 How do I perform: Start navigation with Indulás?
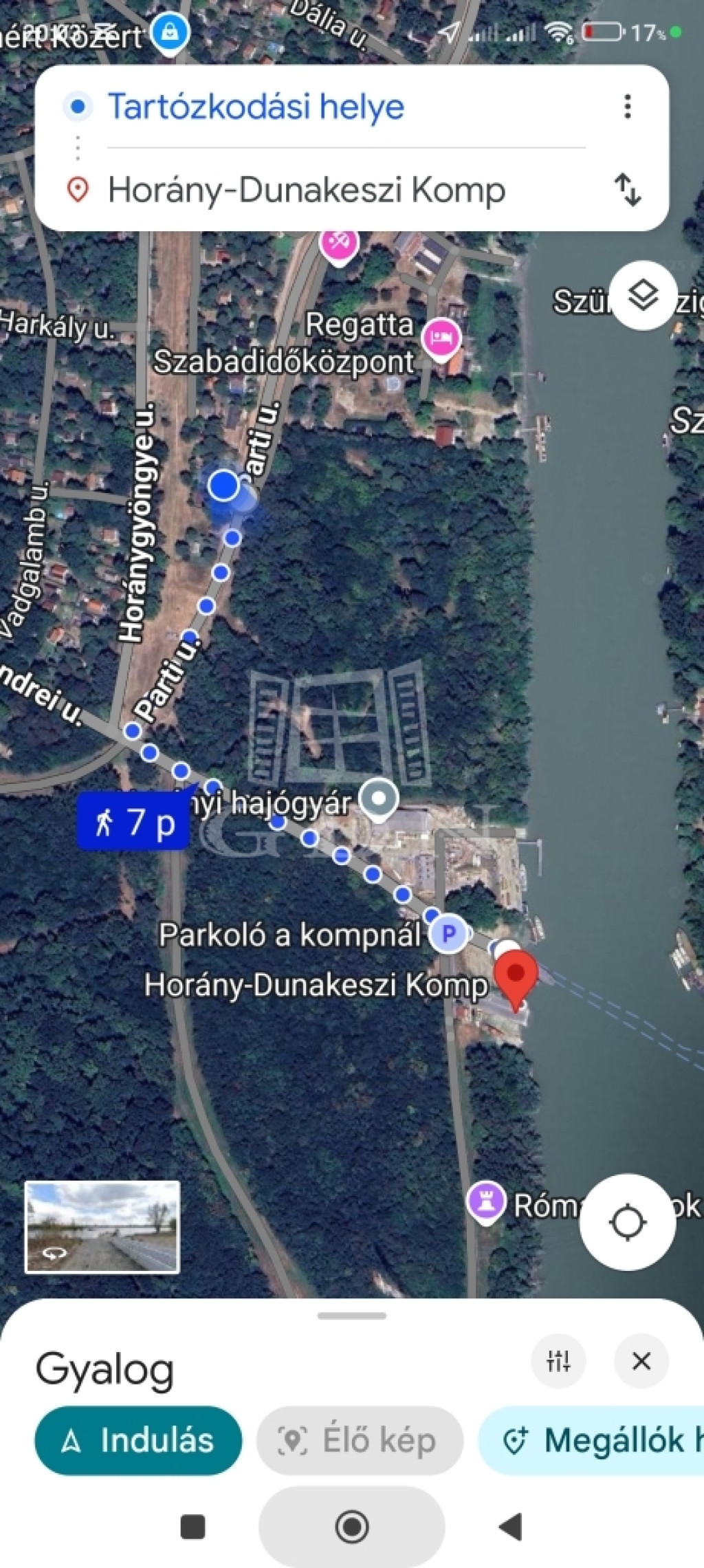click(138, 1440)
